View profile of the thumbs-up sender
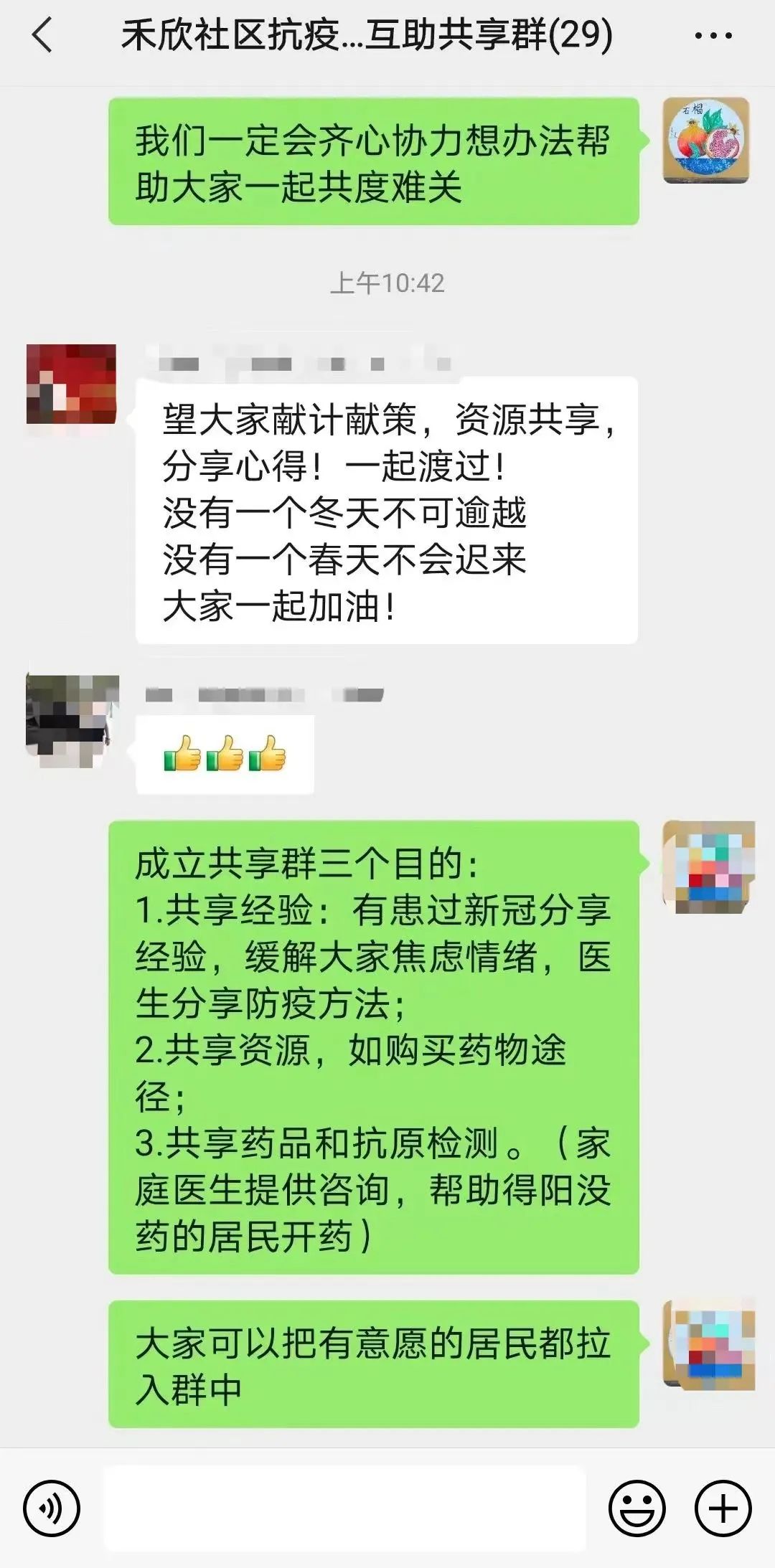 [71, 720]
